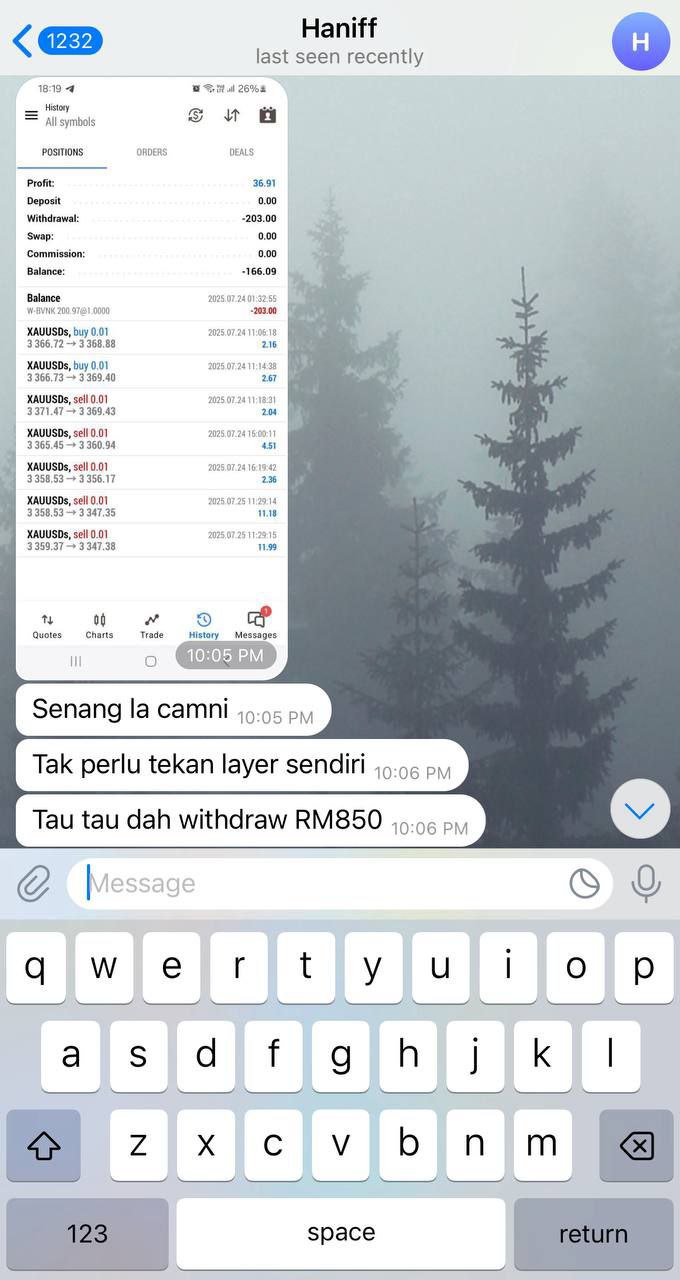Image resolution: width=680 pixels, height=1280 pixels.
Task: Open the sticker panel
Action: (584, 883)
